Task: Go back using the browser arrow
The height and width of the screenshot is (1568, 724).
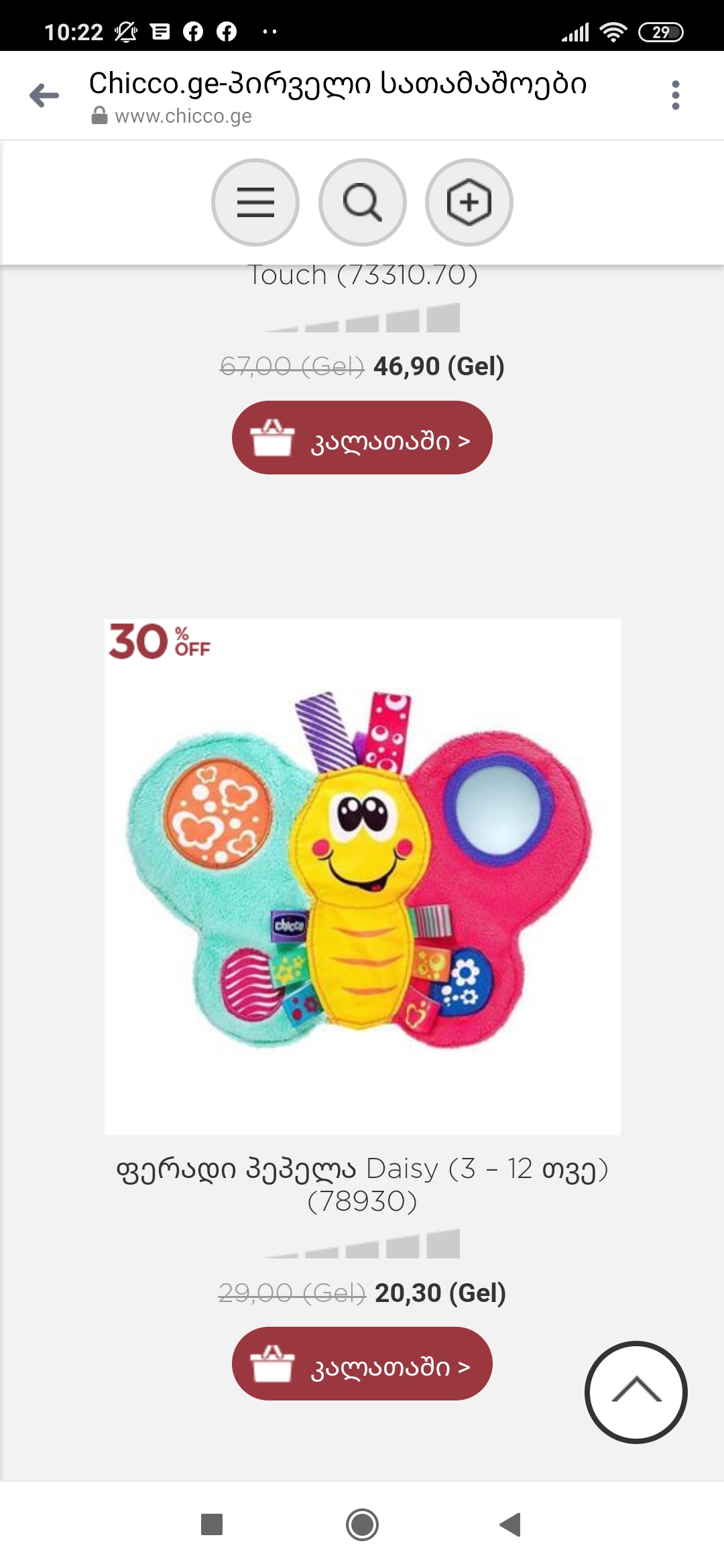Action: pos(44,95)
